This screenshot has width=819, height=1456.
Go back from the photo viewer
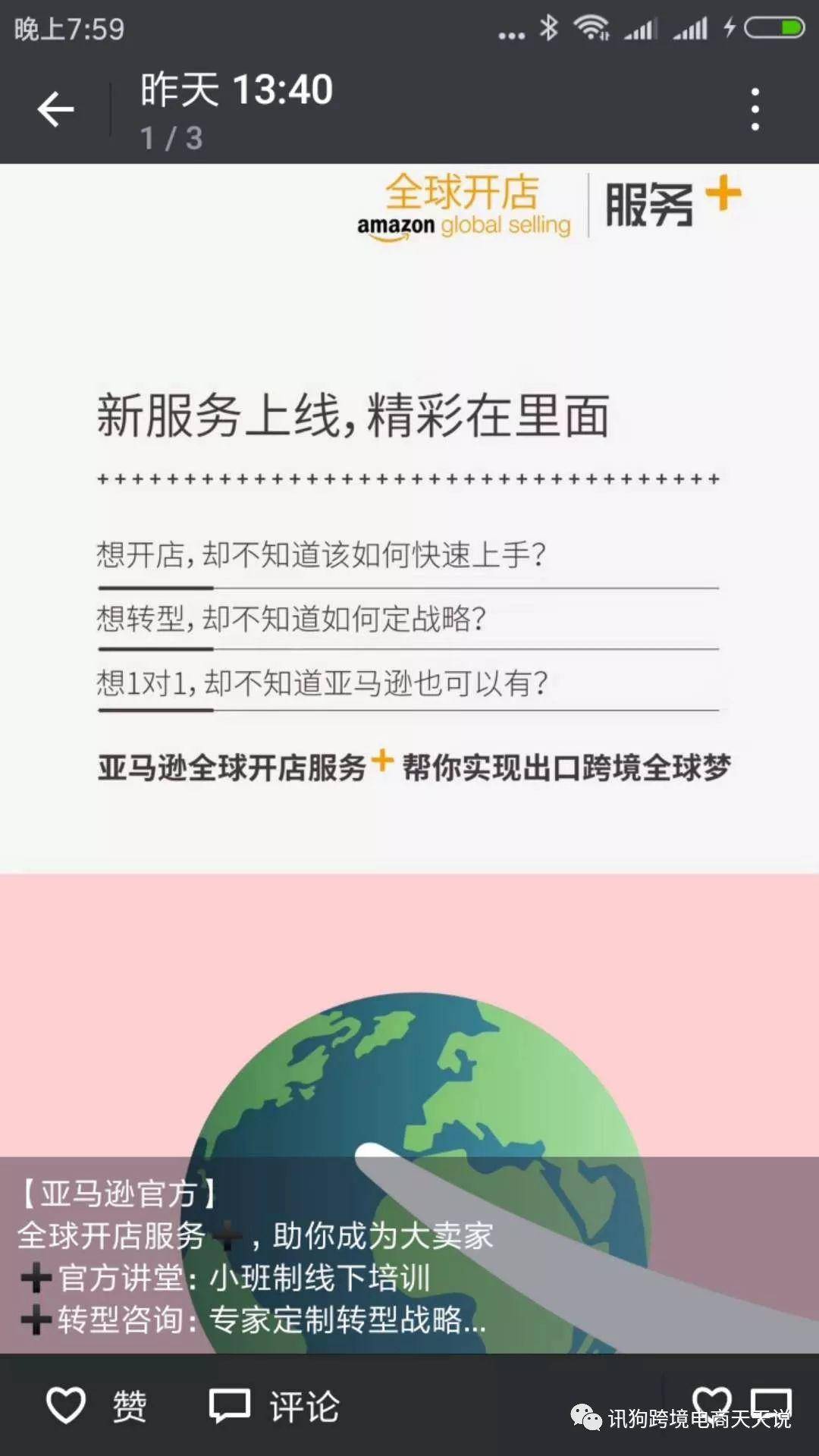55,109
